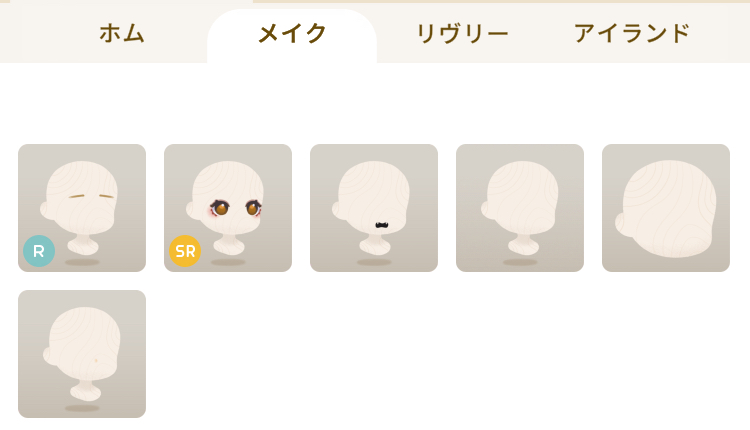Image resolution: width=750 pixels, height=430 pixels.
Task: Switch to the アイランド tab
Action: click(632, 33)
